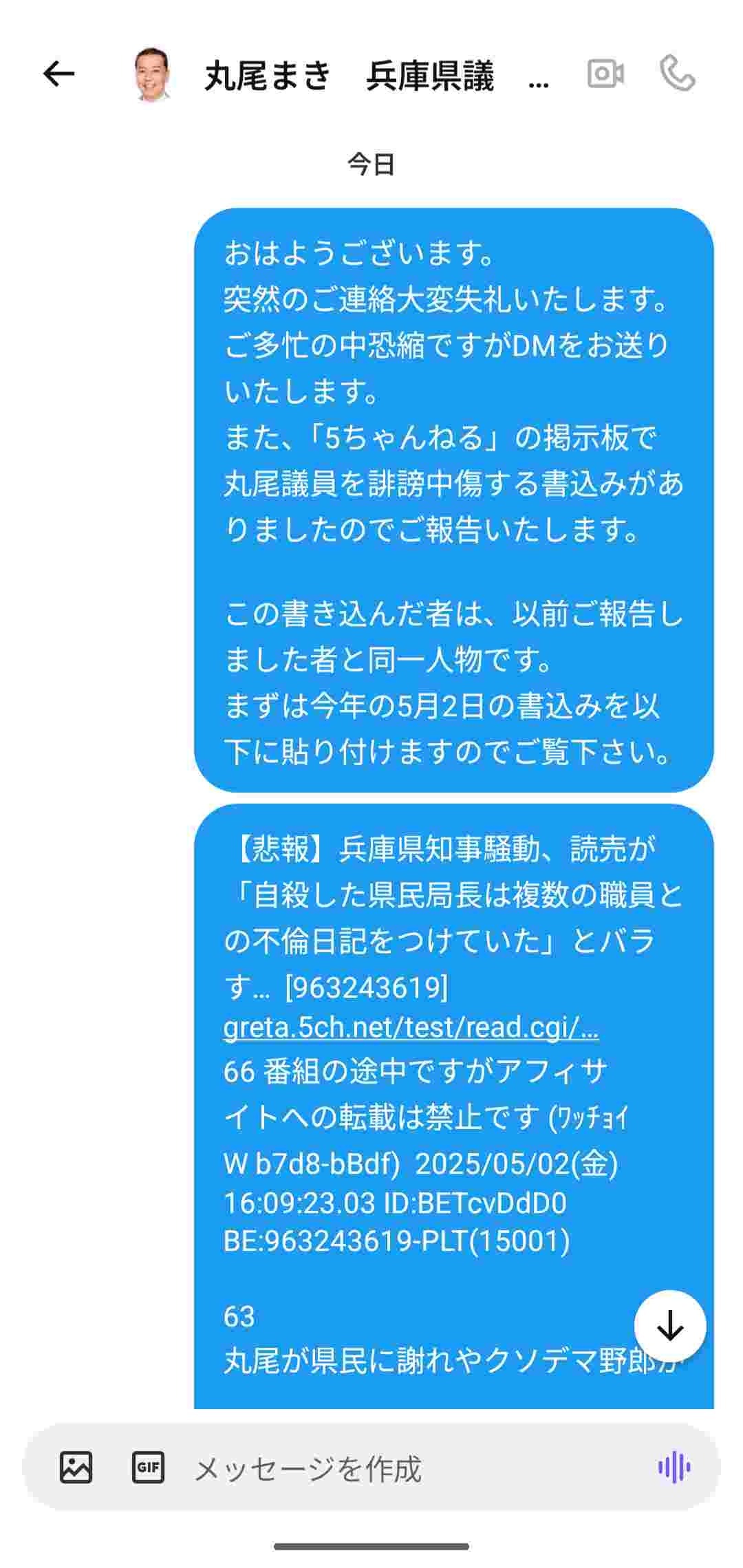Viewport: 743px width, 1568px height.
Task: Open conversation info via 丸尾まき title
Action: (349, 76)
